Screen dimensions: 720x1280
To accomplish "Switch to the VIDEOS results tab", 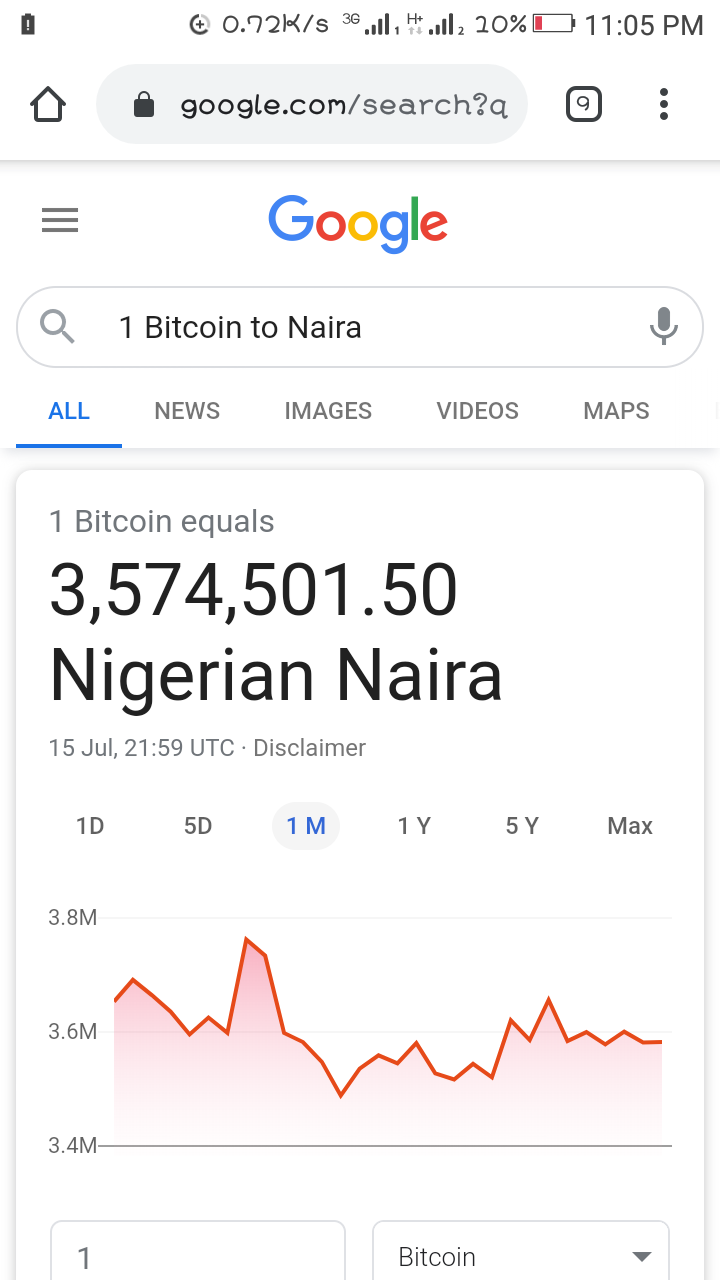I will (x=478, y=411).
